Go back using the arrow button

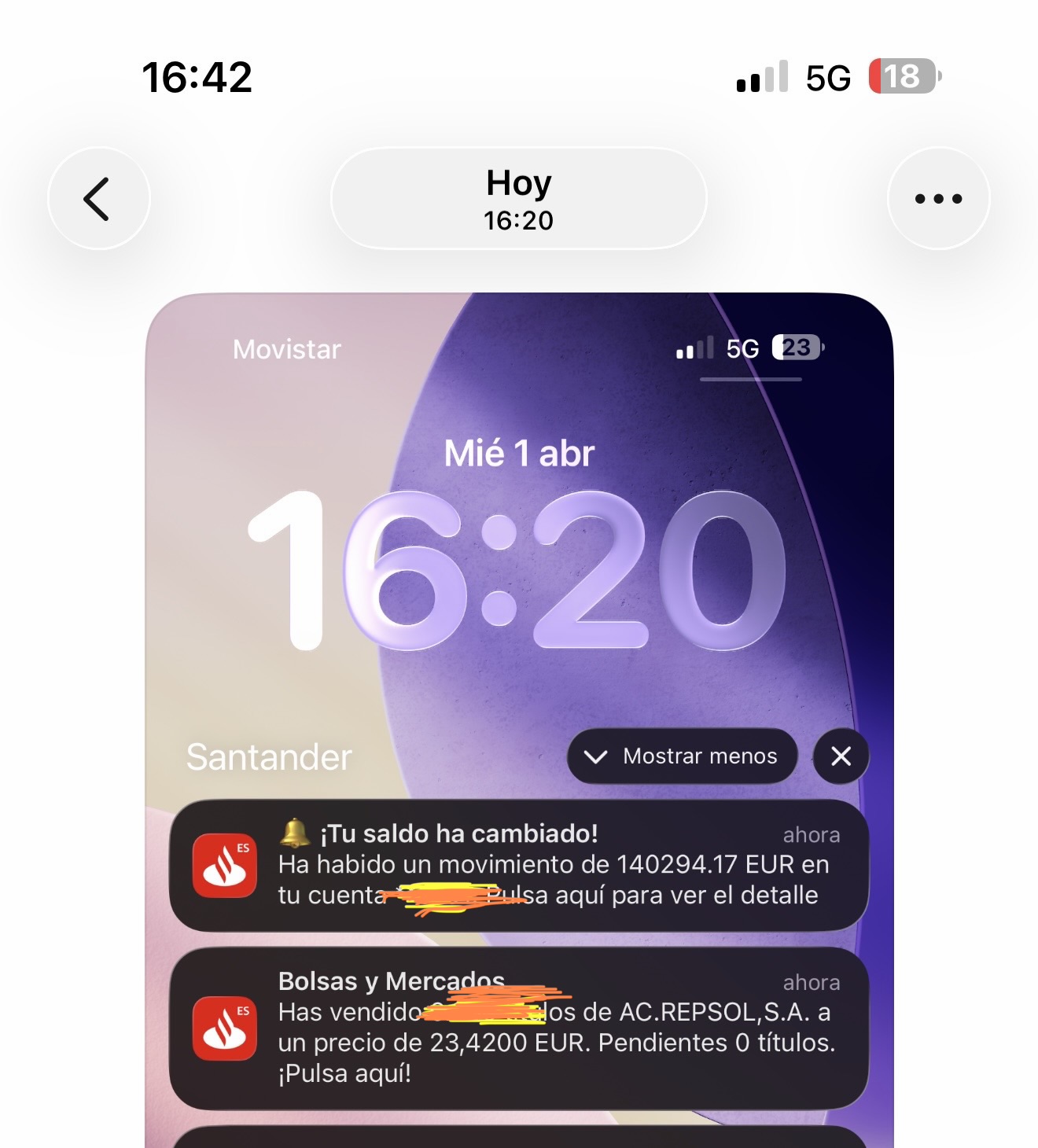pyautogui.click(x=98, y=199)
